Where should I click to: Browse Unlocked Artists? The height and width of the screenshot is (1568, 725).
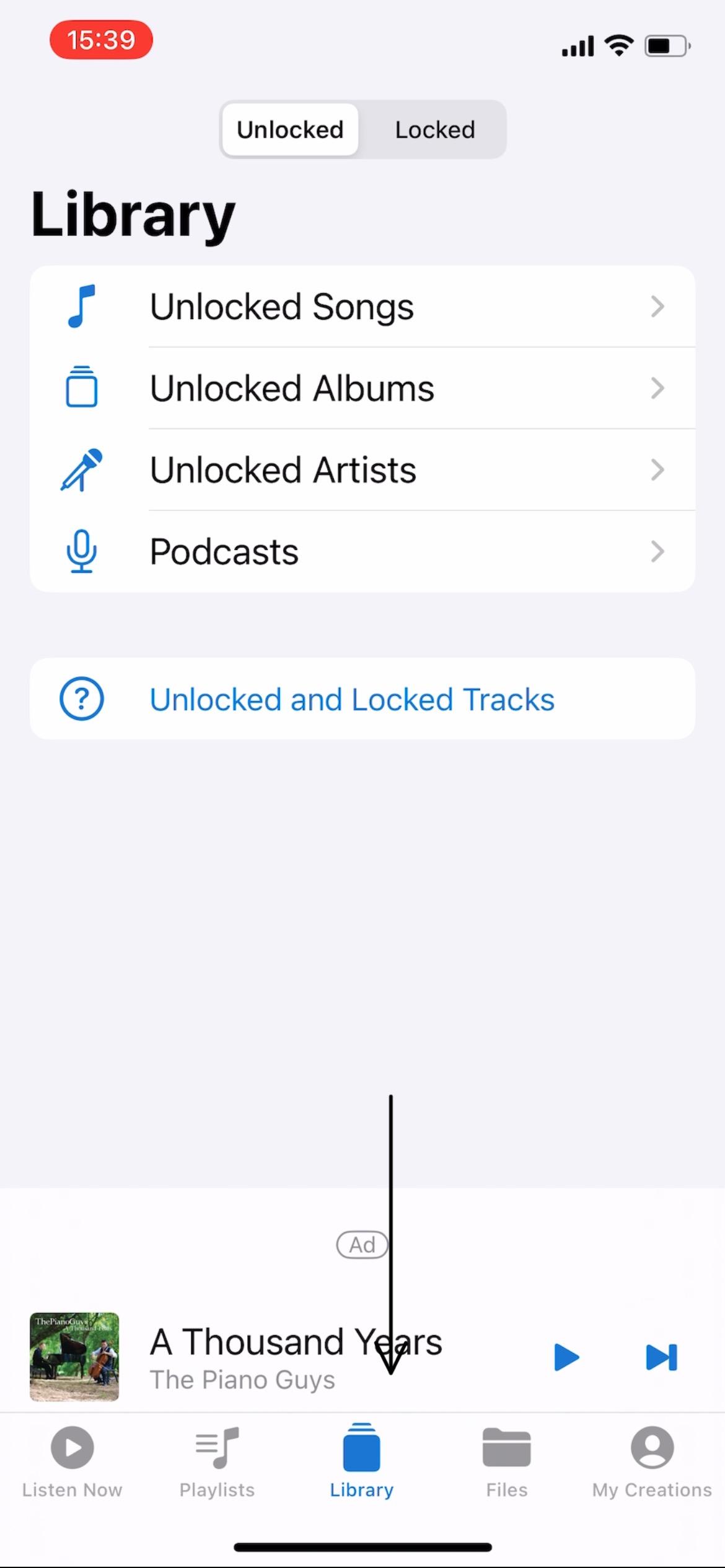click(362, 470)
